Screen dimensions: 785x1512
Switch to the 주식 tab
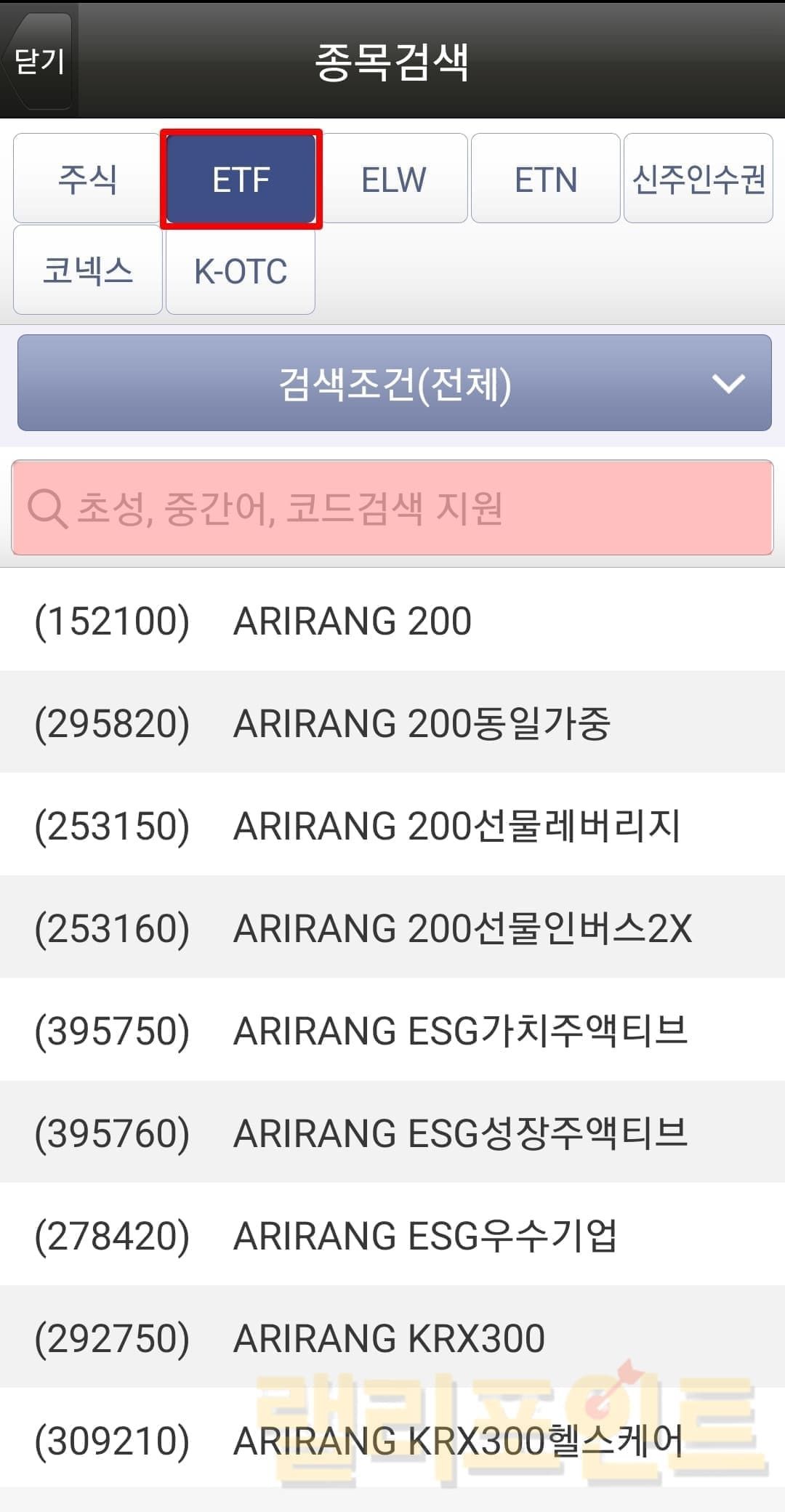pos(87,179)
